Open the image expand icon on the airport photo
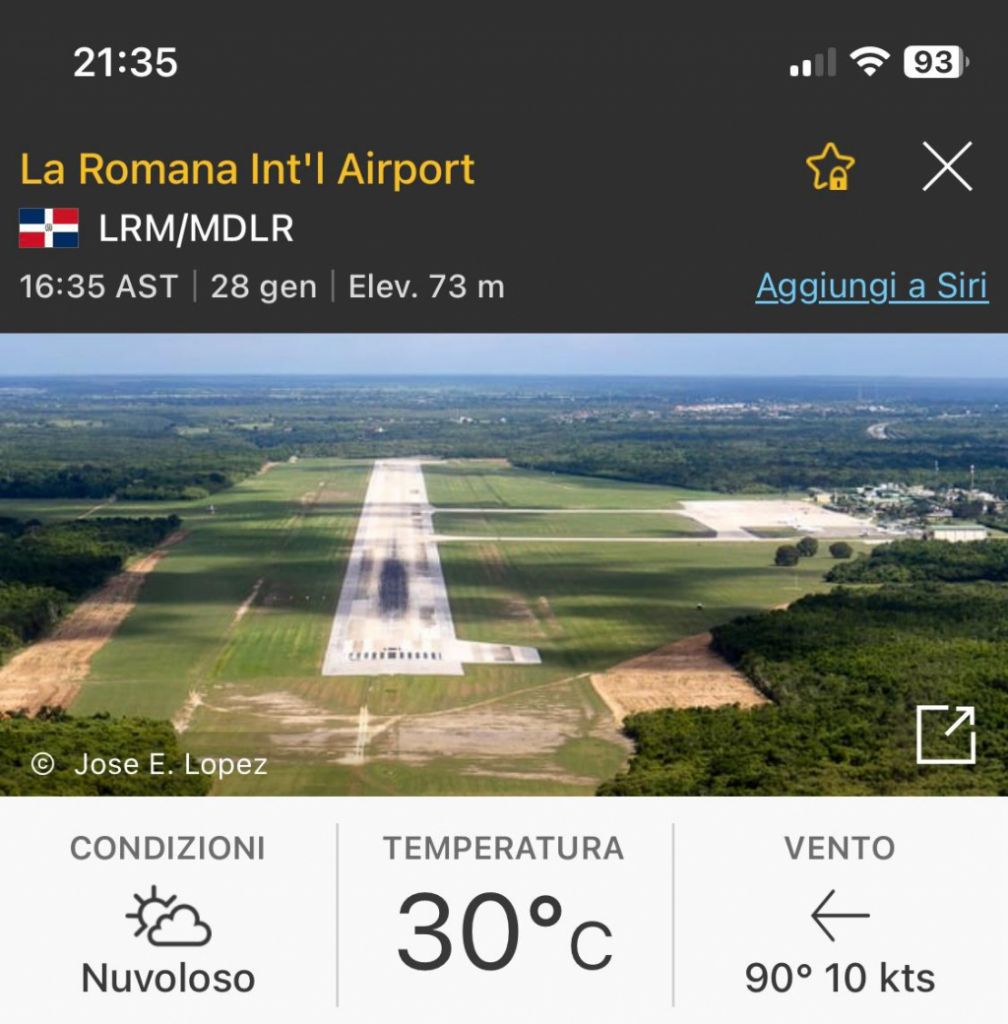 [945, 734]
